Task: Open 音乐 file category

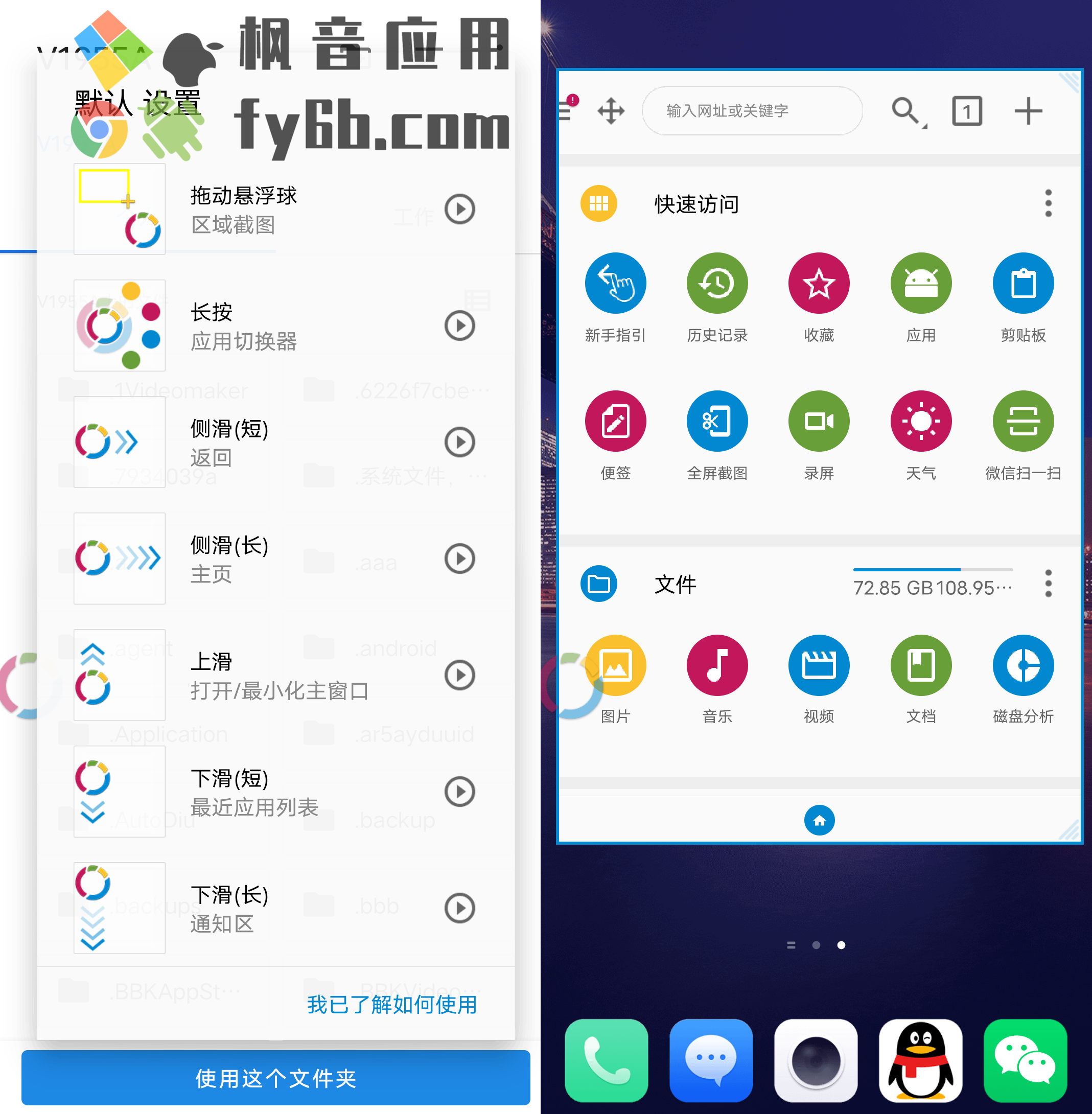Action: 717,666
